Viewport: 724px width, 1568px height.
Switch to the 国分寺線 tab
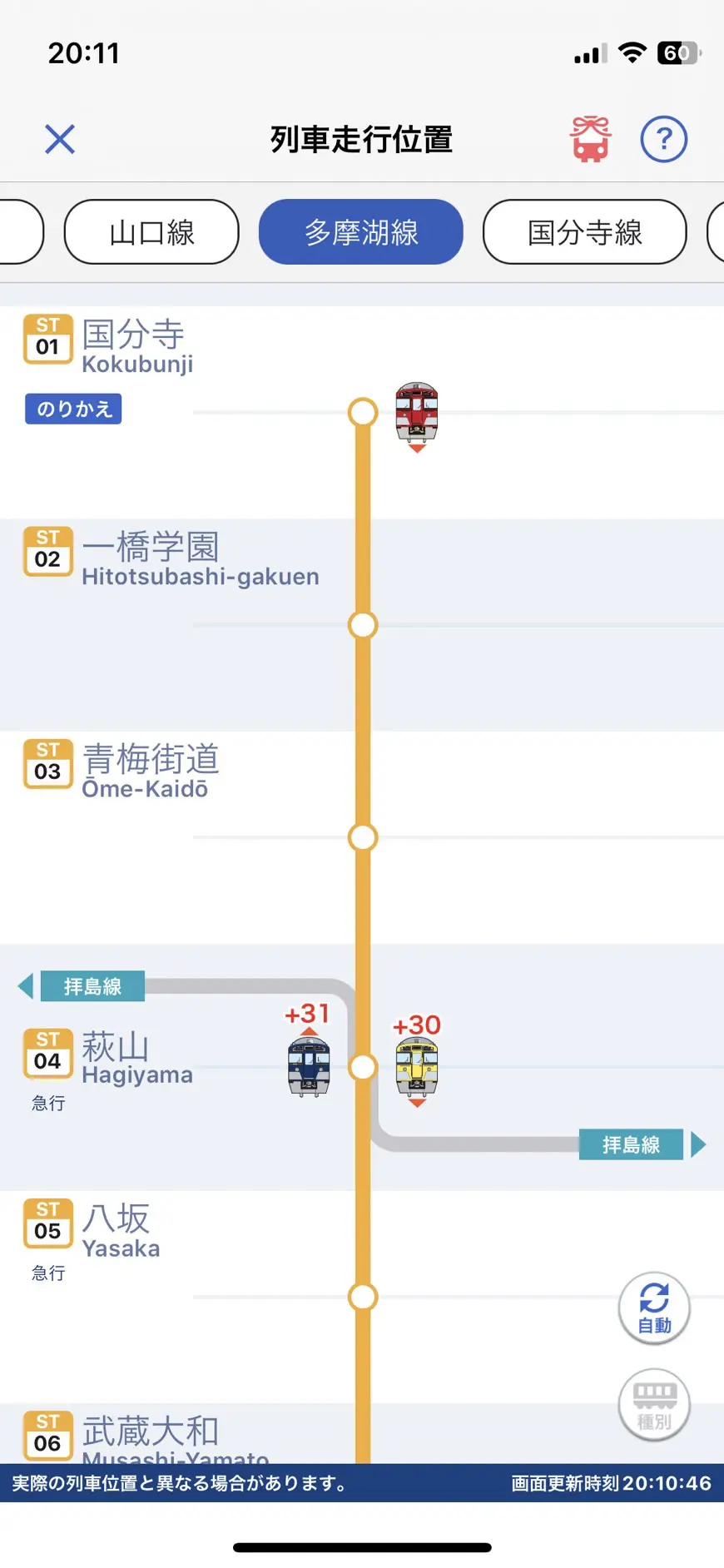[x=584, y=232]
